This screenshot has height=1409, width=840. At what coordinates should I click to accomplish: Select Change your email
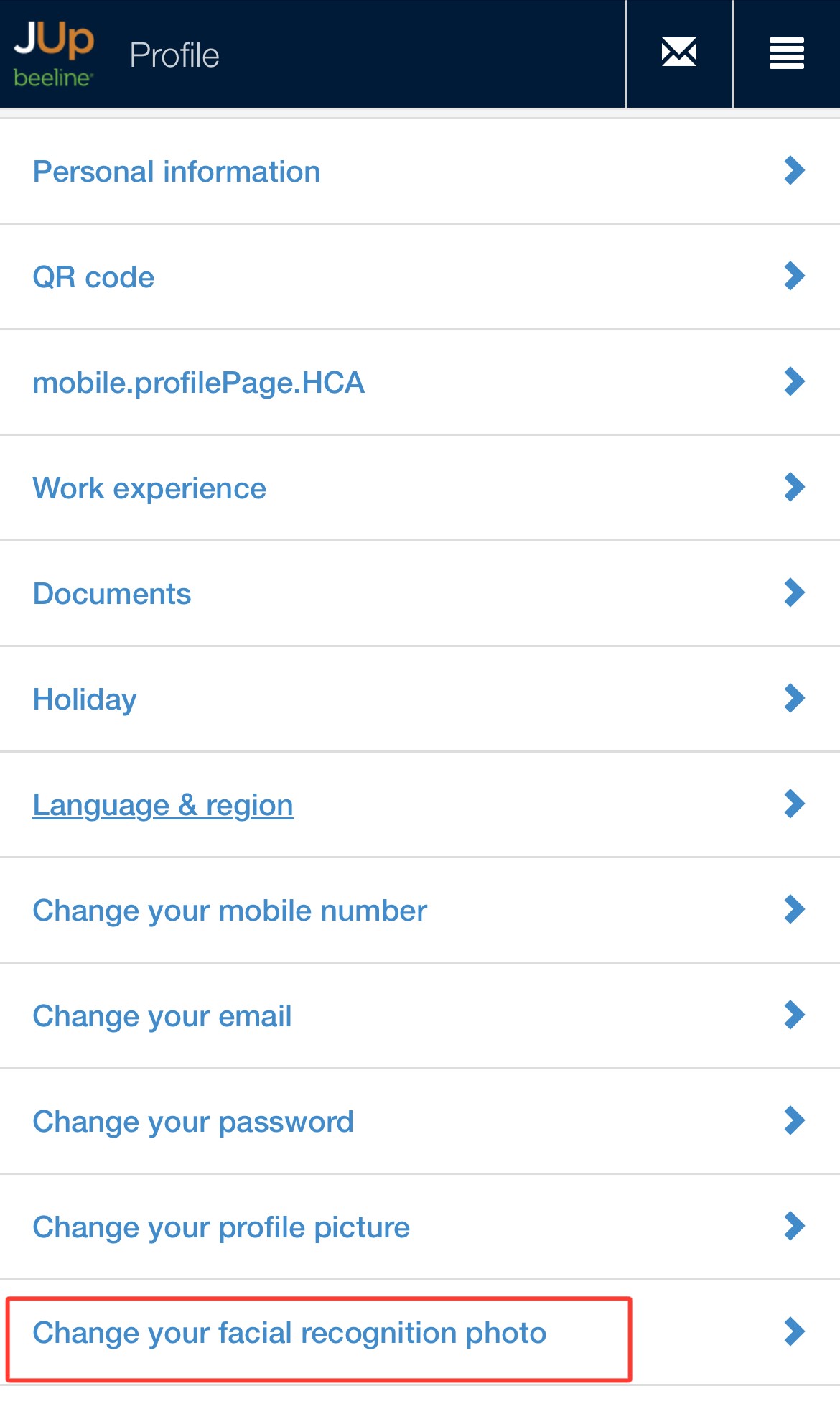tap(162, 1016)
